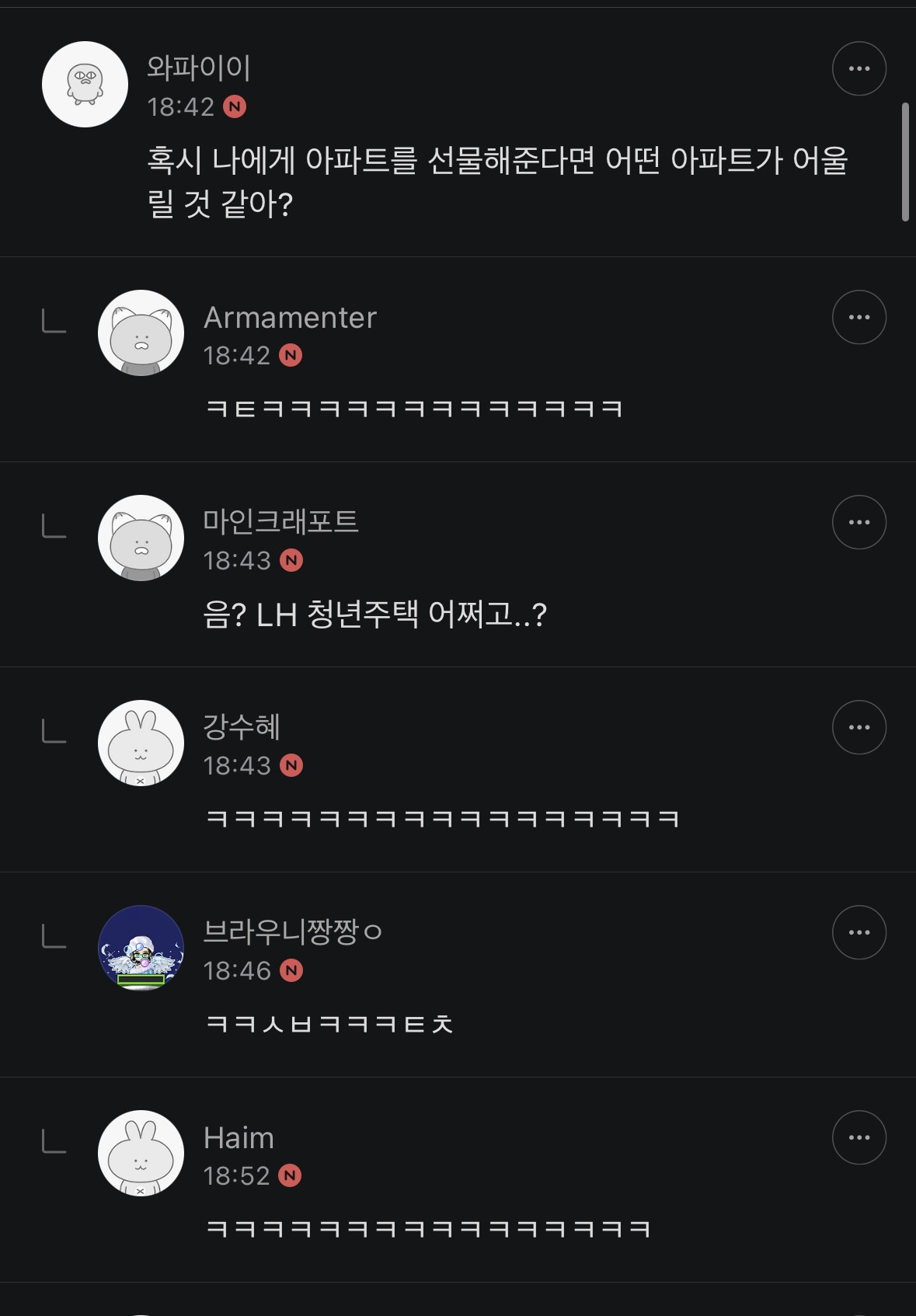View 와파이이's profile picture

[x=85, y=84]
